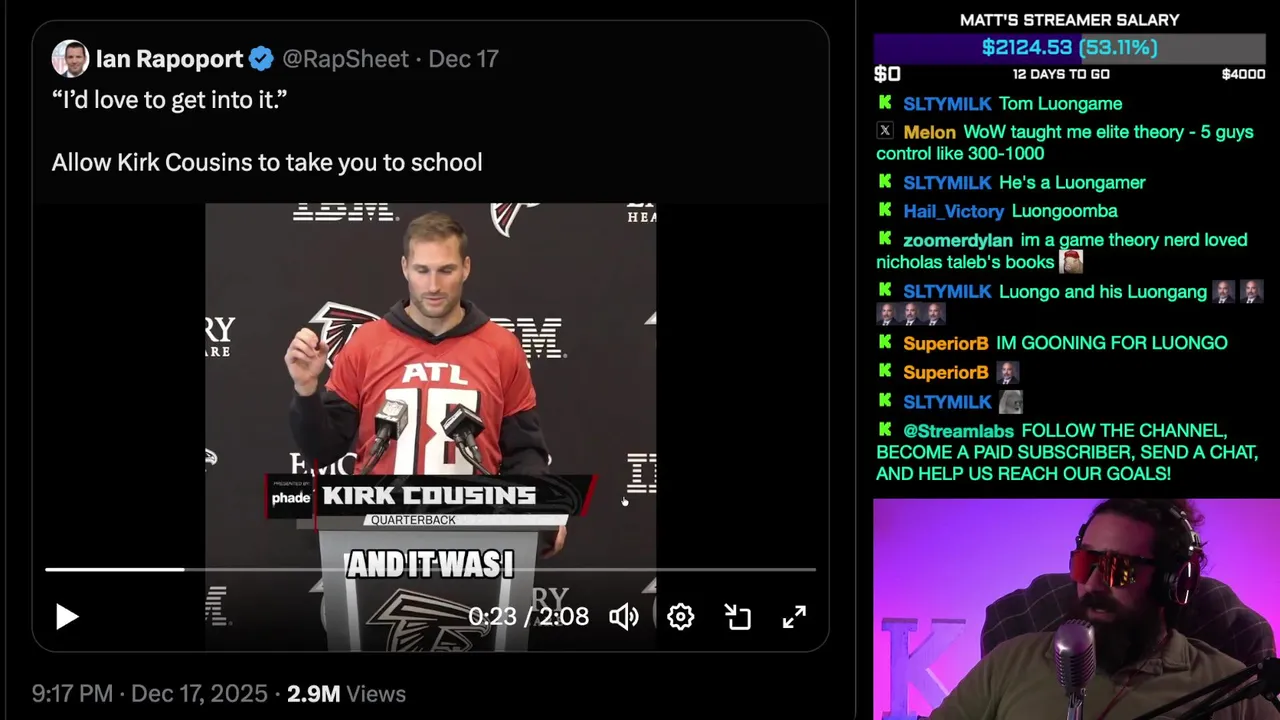Viewport: 1280px width, 720px height.
Task: Open video settings gear
Action: pos(681,617)
